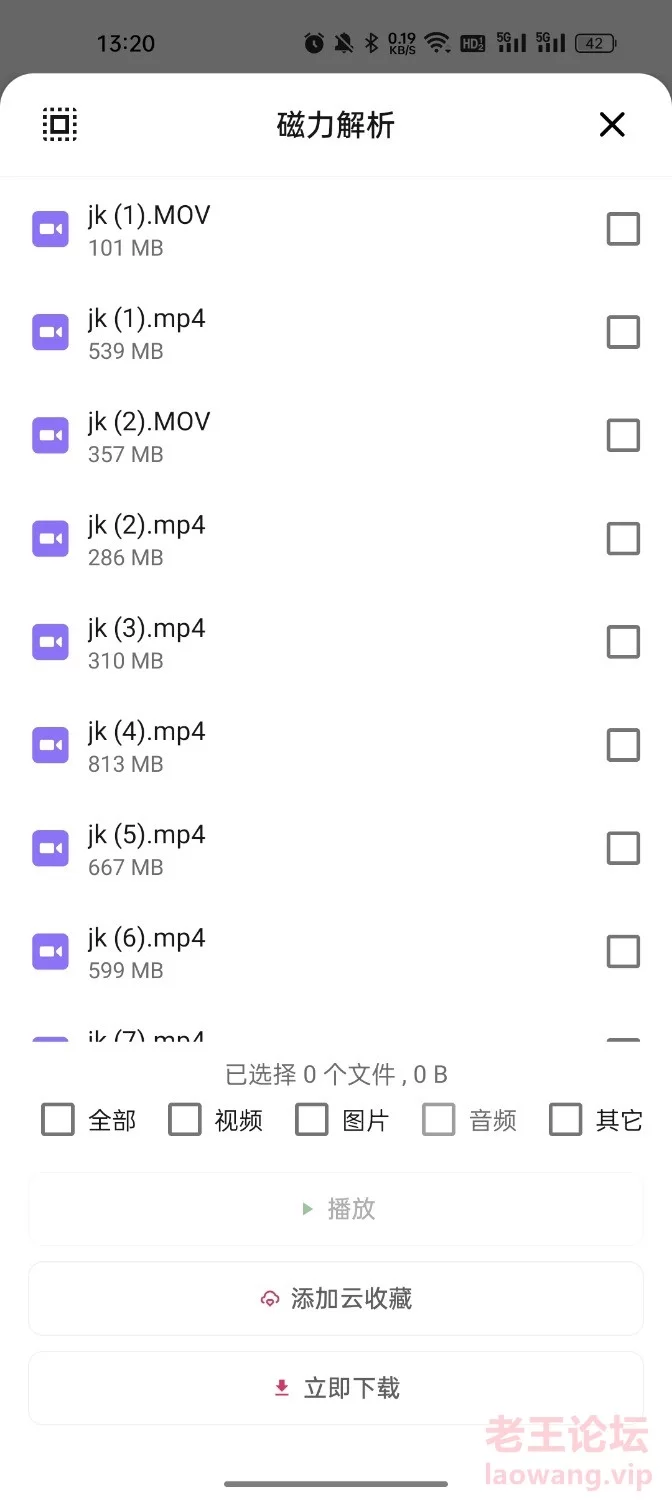Start download with 立即下载
Image resolution: width=672 pixels, height=1500 pixels.
(x=336, y=1388)
